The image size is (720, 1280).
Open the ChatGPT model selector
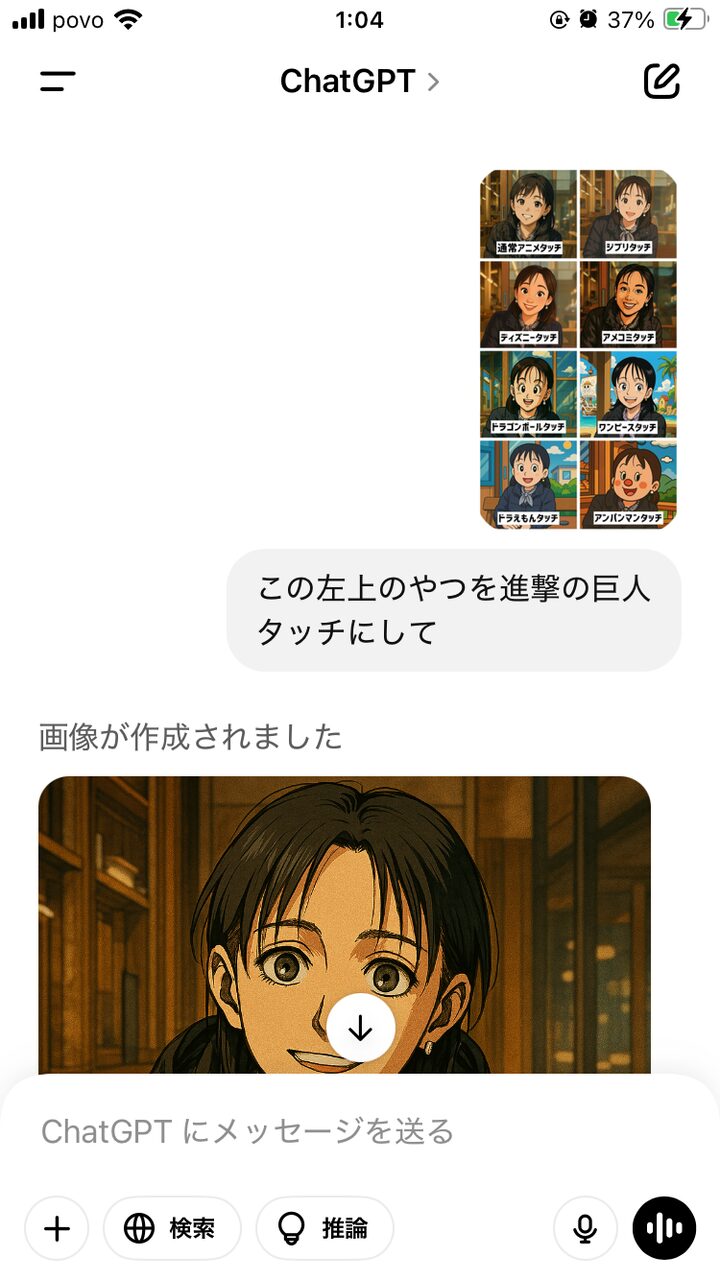[x=359, y=81]
